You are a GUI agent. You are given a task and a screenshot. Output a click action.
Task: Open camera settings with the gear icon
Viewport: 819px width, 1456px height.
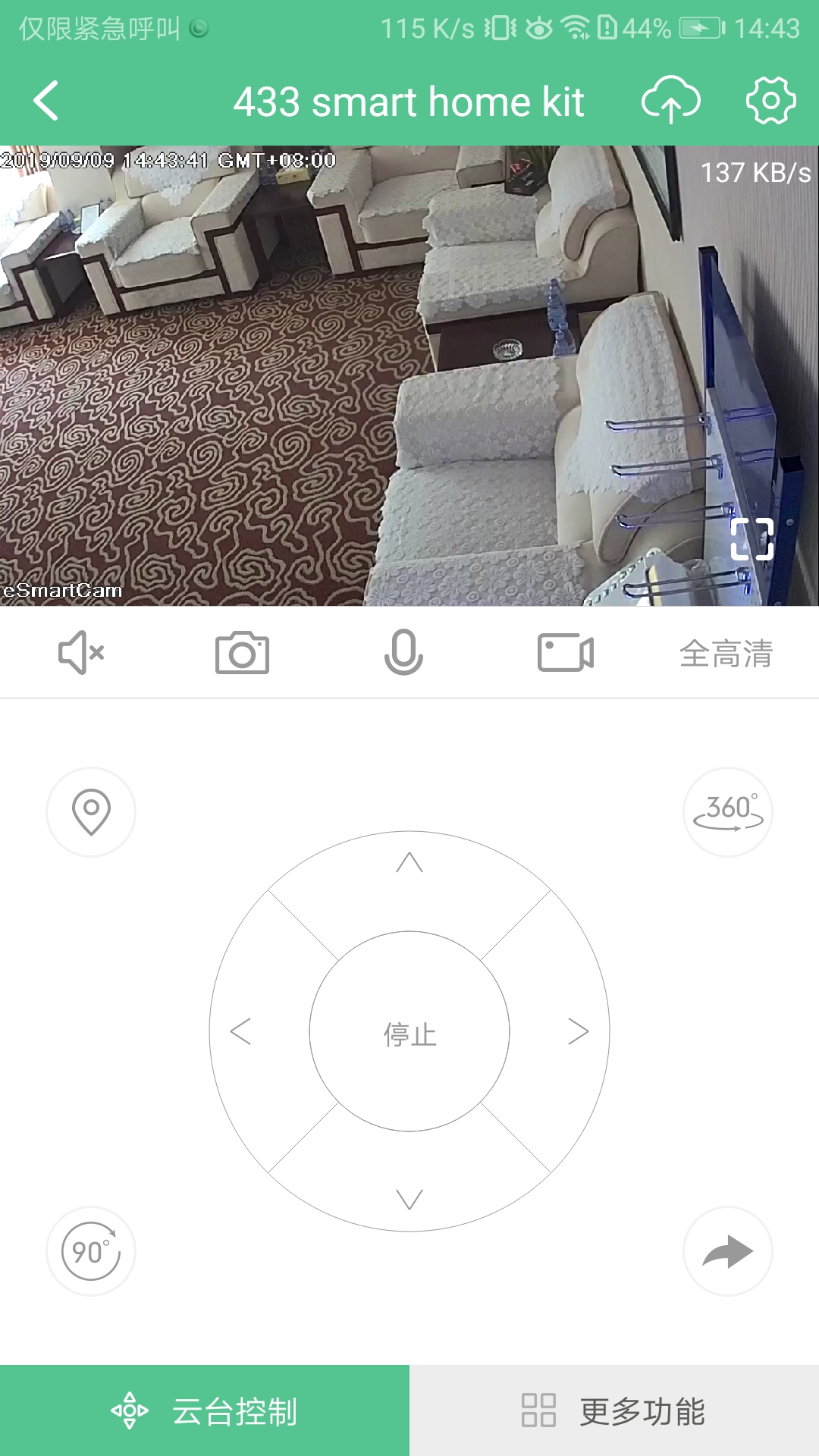[770, 101]
